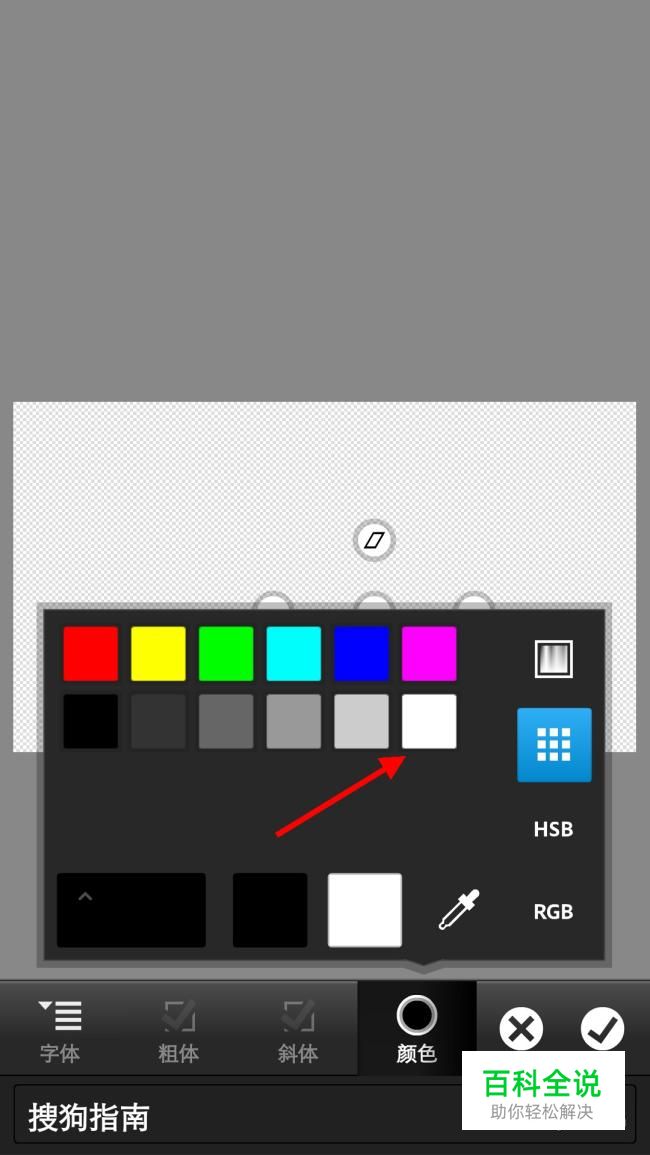Switch to the RGB color mode
Viewport: 650px width, 1155px height.
(x=553, y=912)
